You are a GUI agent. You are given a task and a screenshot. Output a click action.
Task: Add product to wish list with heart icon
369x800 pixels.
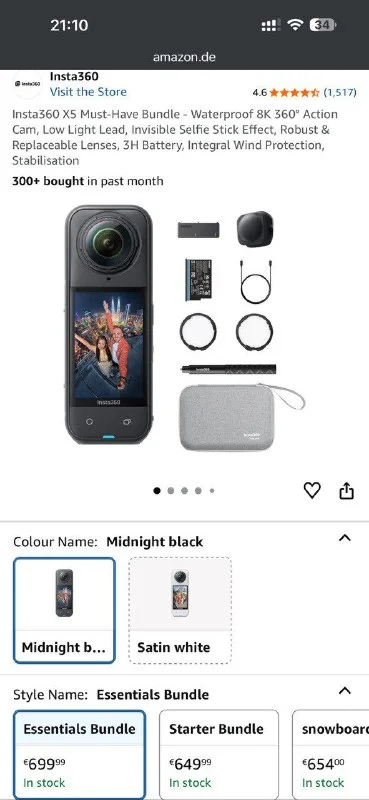pyautogui.click(x=312, y=490)
